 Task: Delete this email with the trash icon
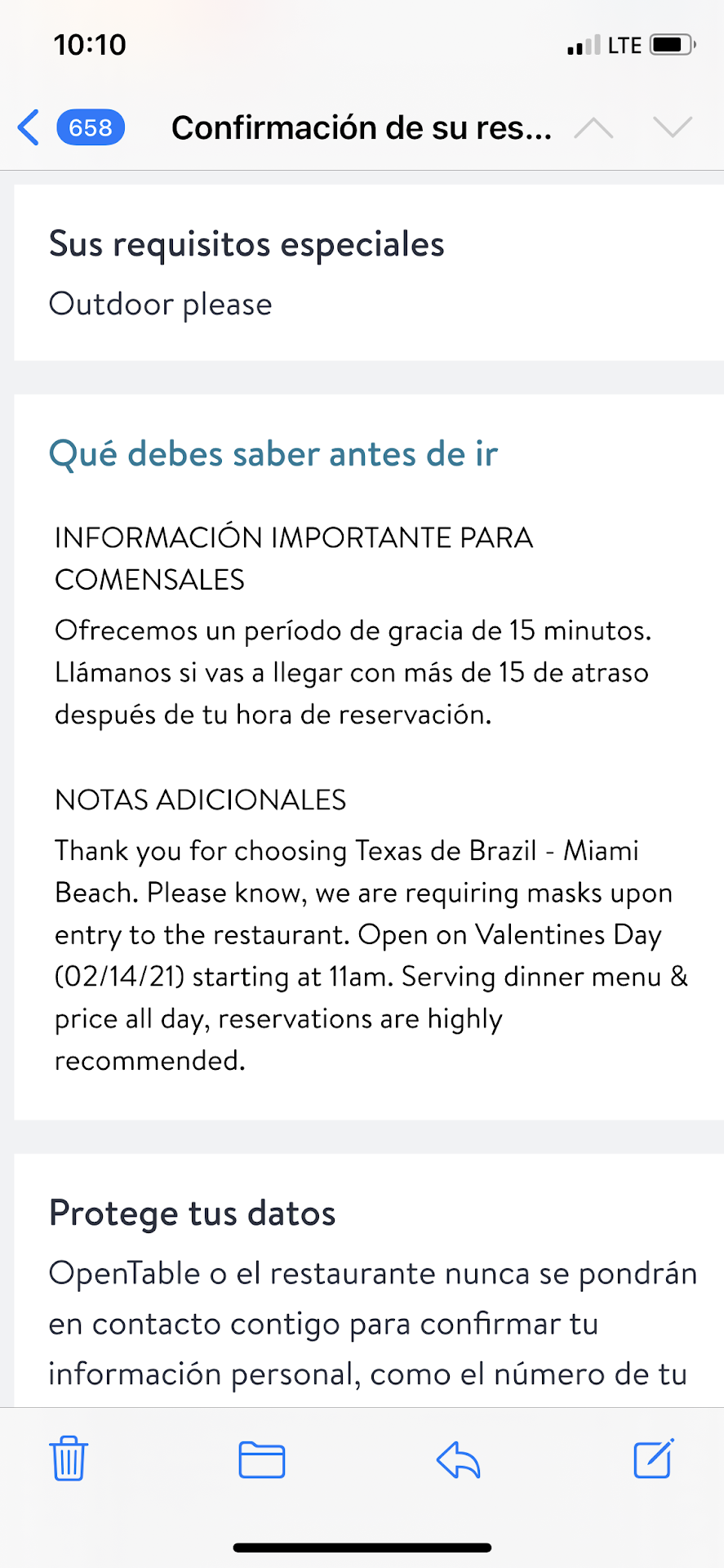tap(69, 1459)
